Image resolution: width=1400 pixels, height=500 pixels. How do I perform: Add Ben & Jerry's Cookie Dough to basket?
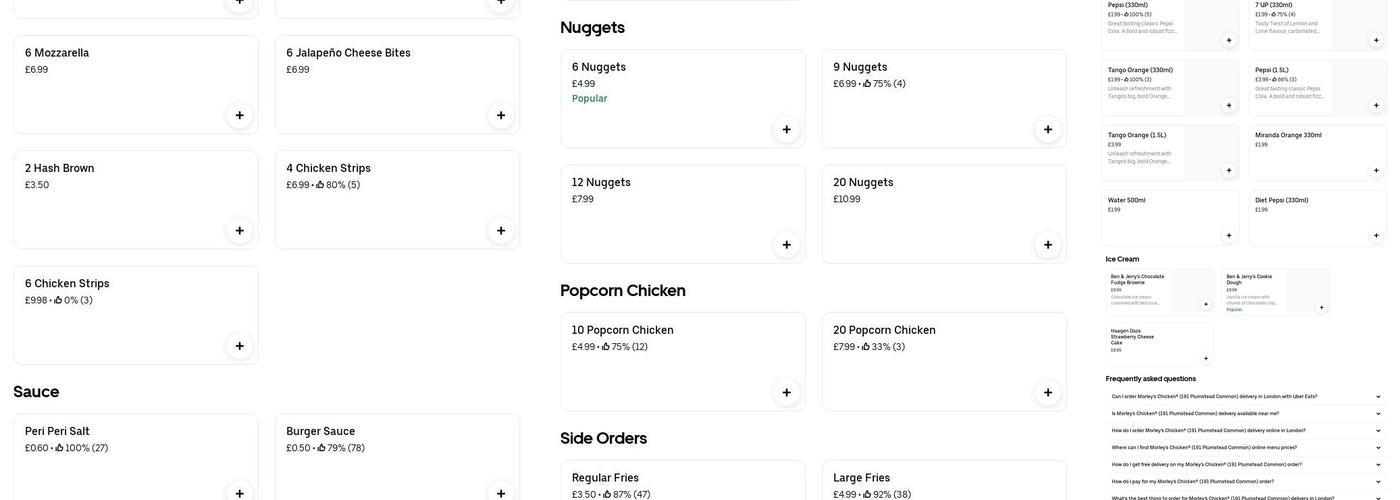pos(1321,308)
